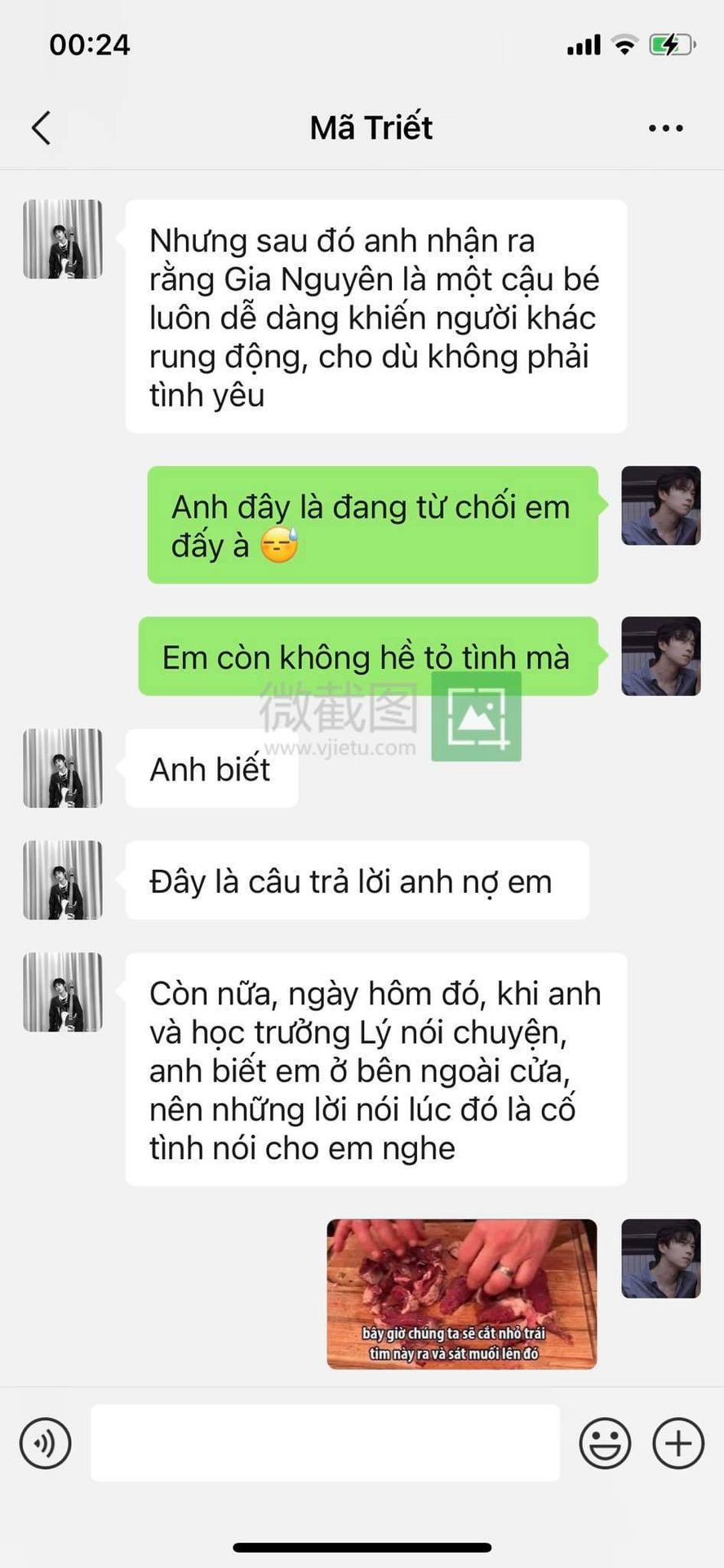This screenshot has width=724, height=1568.
Task: Focus the message text field
Action: coord(325,1443)
